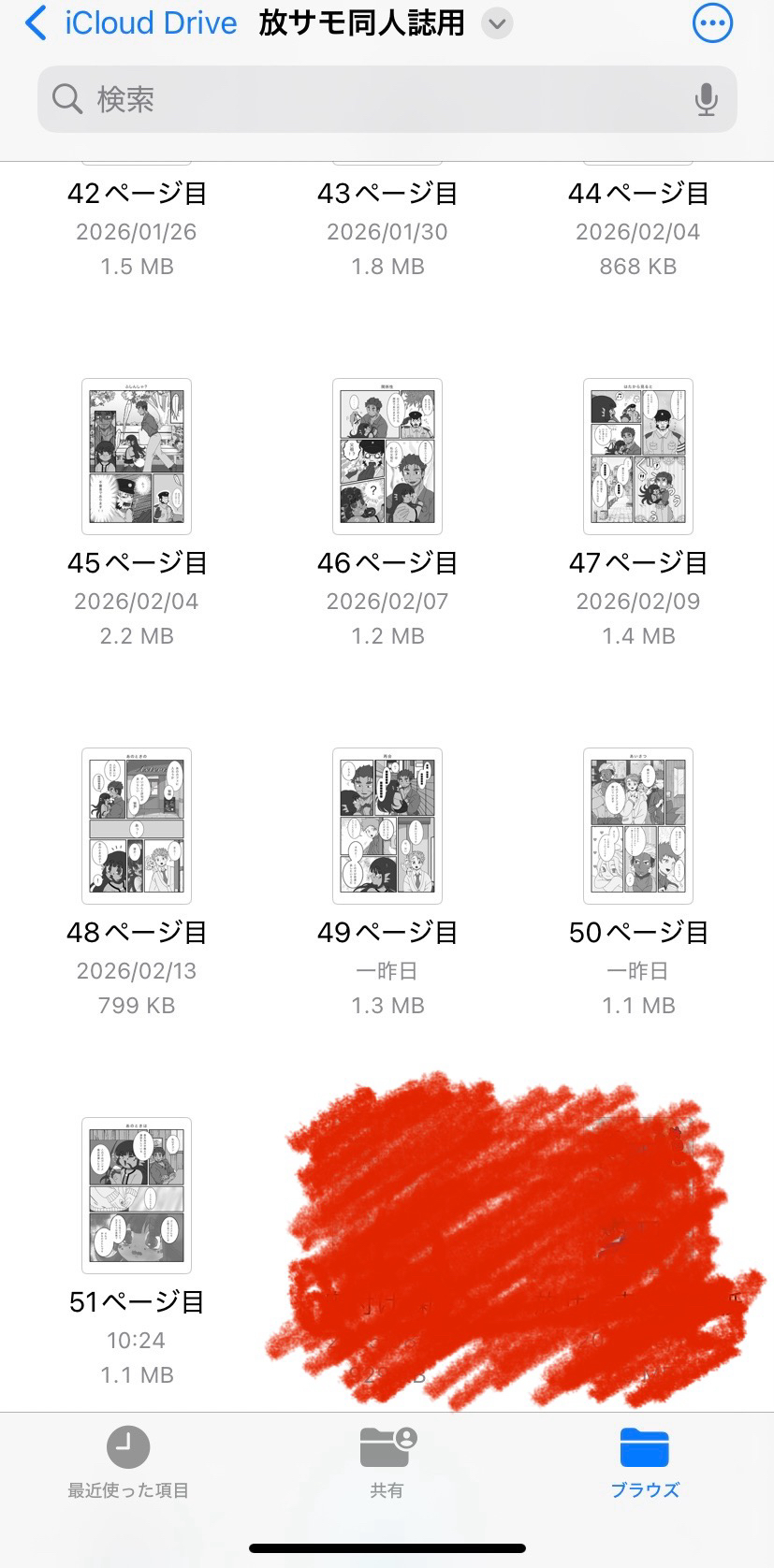Start voice search with the microphone
Image resolution: width=774 pixels, height=1568 pixels.
(x=707, y=99)
